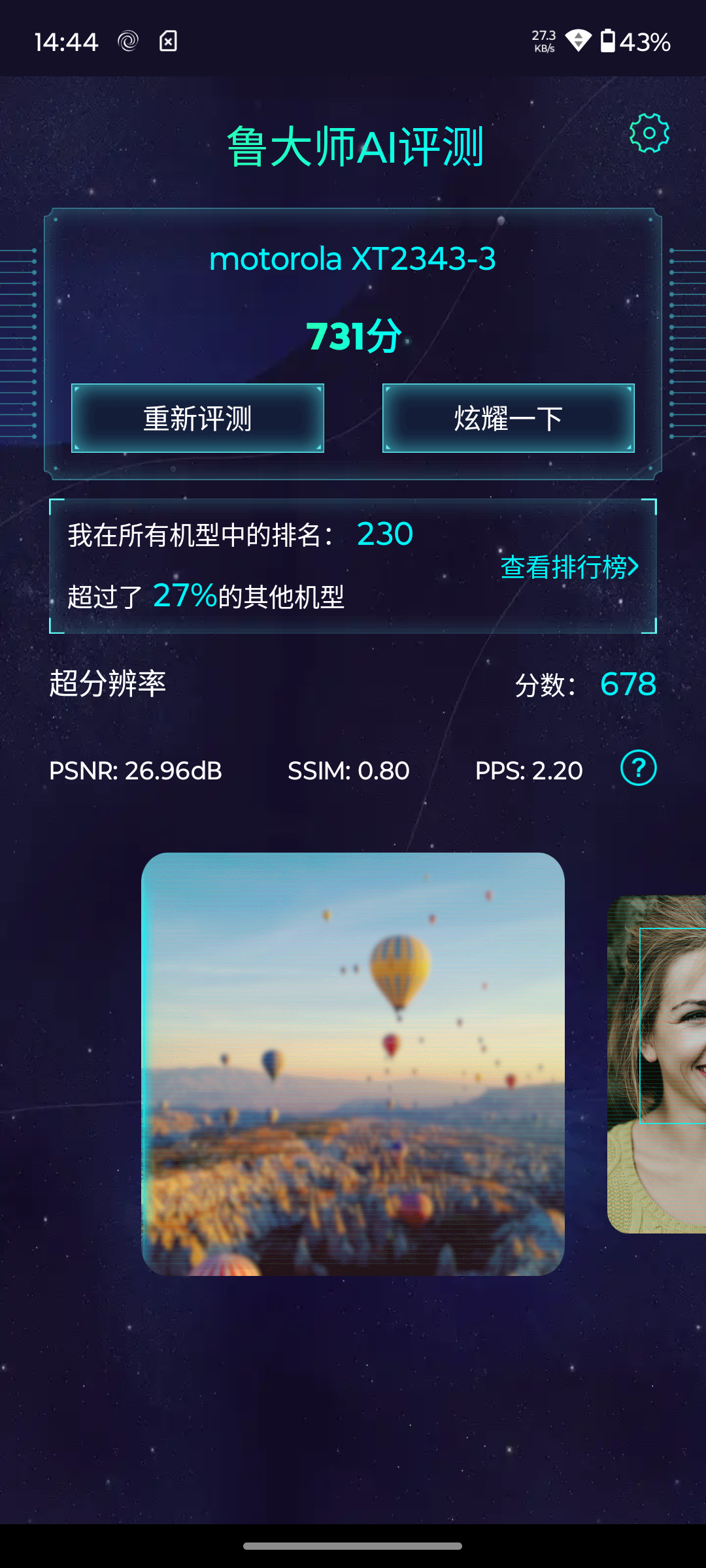The height and width of the screenshot is (1568, 706).
Task: Open the 查看排行榜 ranking list link
Action: (569, 567)
